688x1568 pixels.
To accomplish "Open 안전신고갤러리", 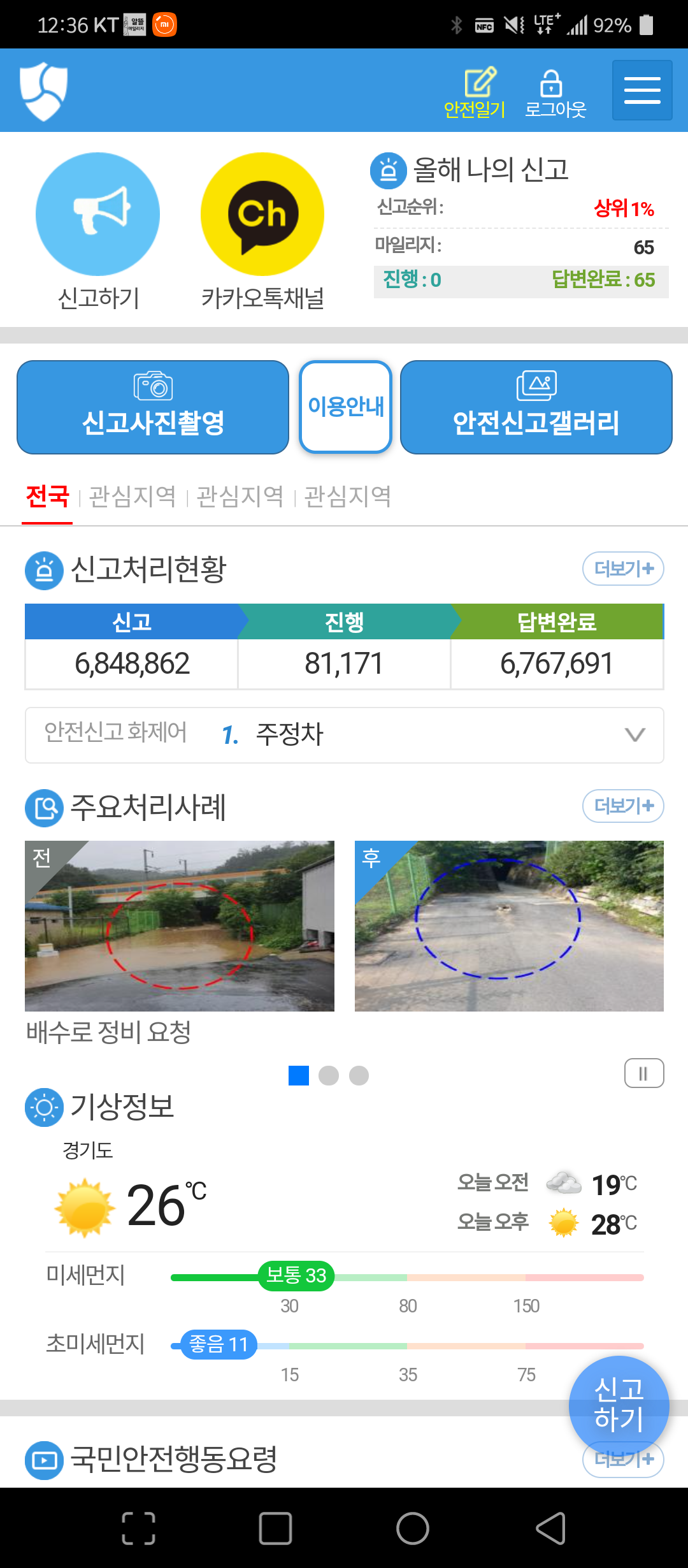I will (536, 407).
